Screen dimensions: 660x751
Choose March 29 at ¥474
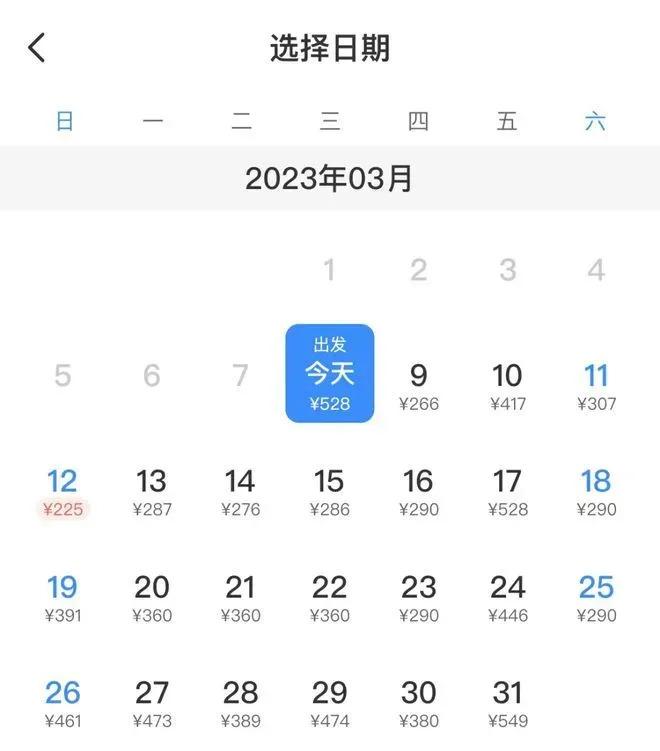click(x=329, y=702)
